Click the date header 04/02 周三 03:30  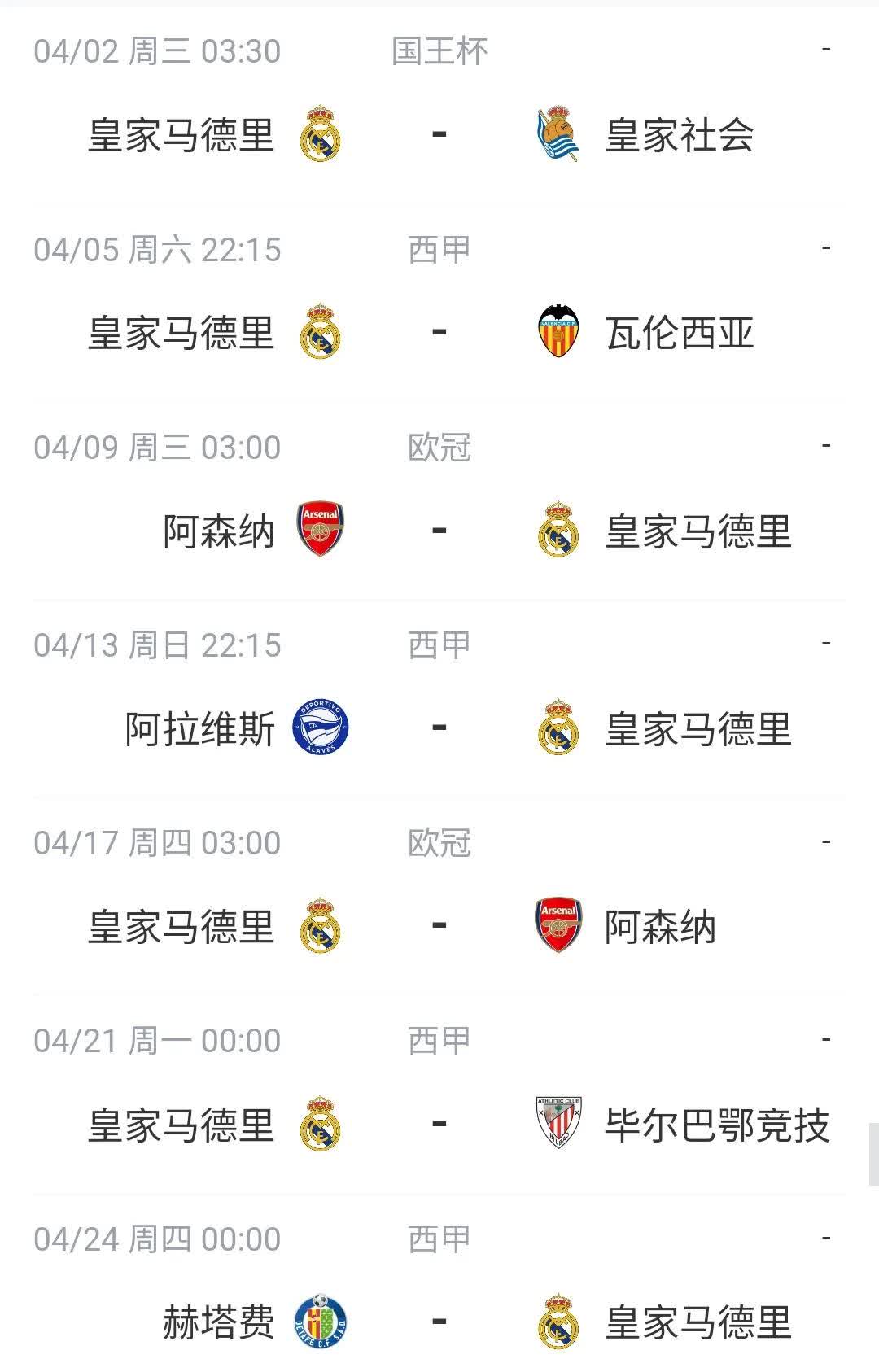click(155, 50)
